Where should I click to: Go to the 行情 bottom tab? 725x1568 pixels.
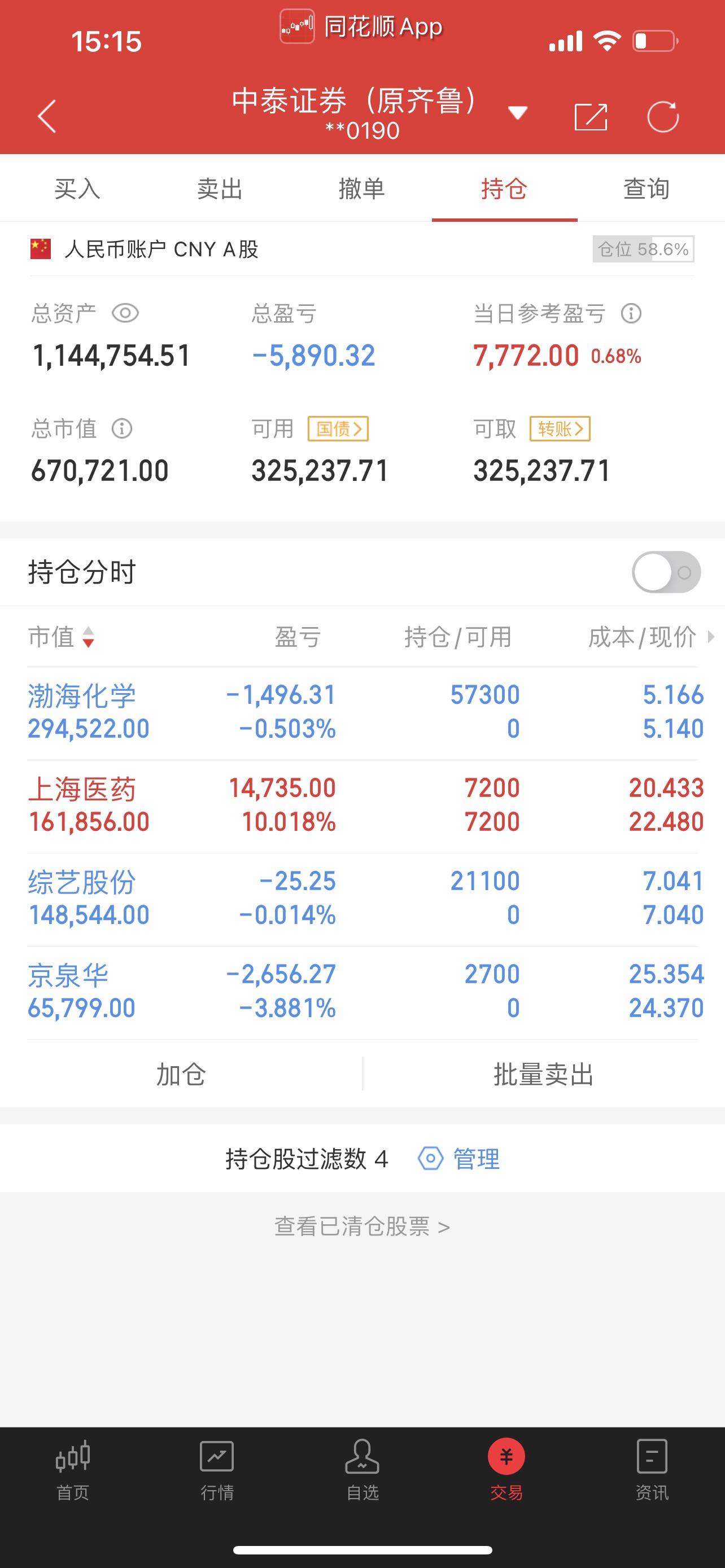coord(217,1470)
